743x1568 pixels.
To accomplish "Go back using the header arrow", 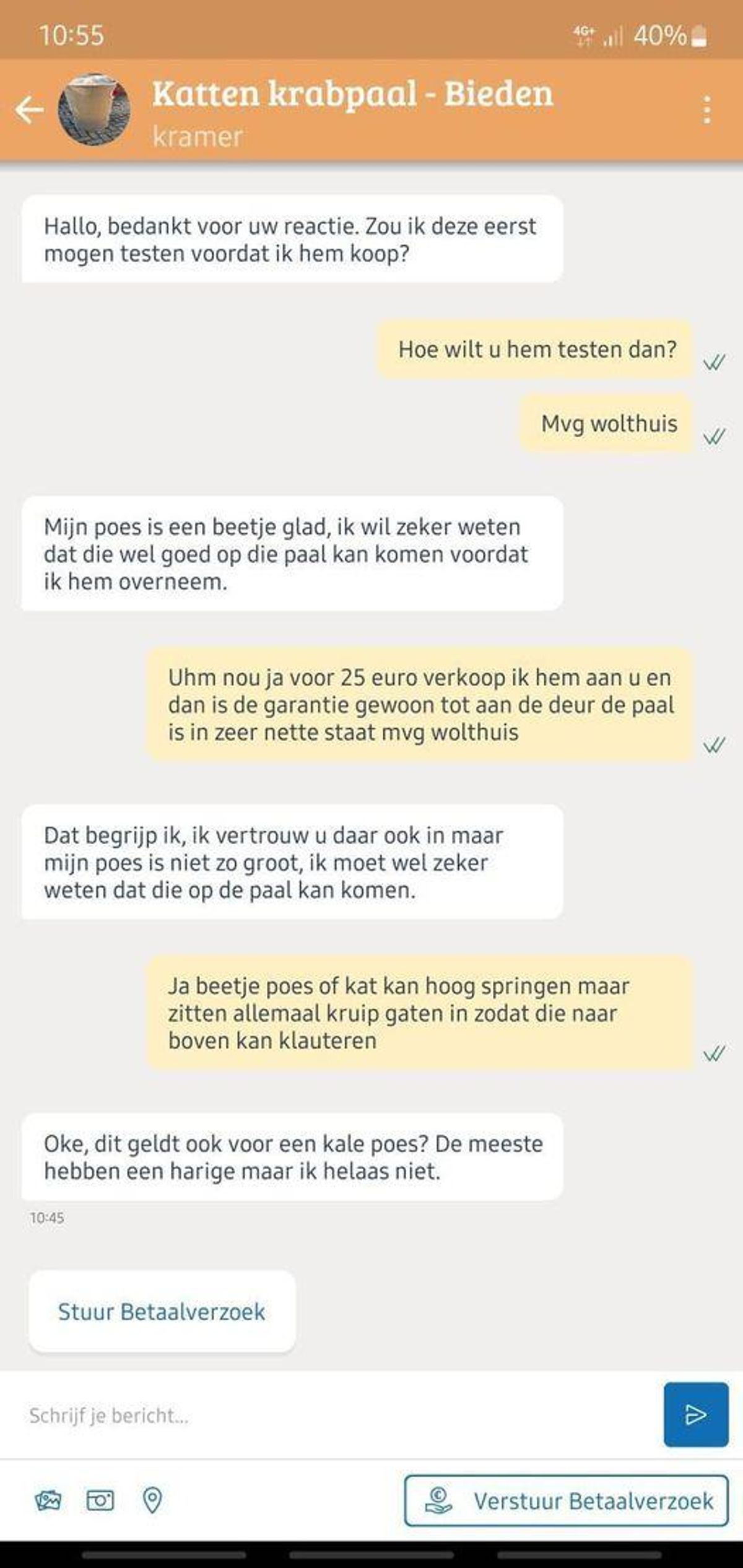I will pyautogui.click(x=30, y=110).
